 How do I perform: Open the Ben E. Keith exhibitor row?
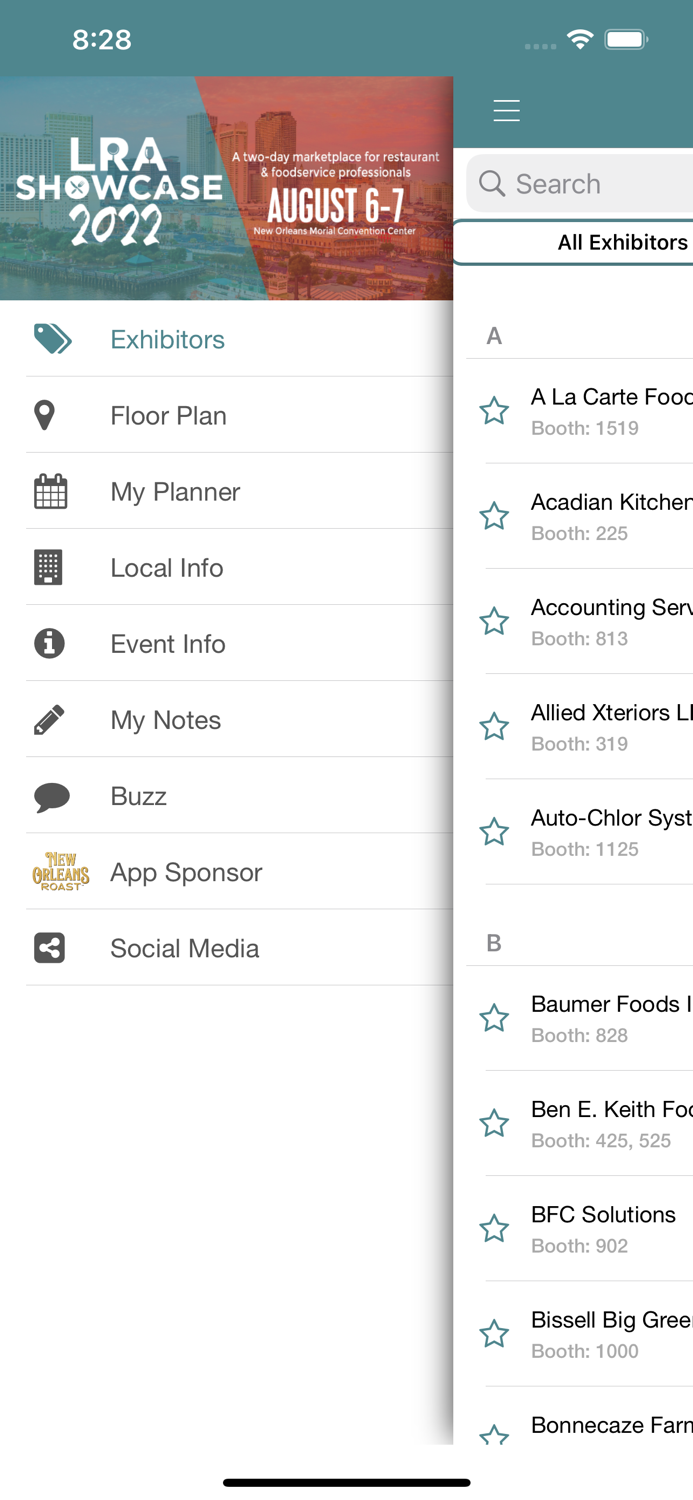[x=610, y=1123]
